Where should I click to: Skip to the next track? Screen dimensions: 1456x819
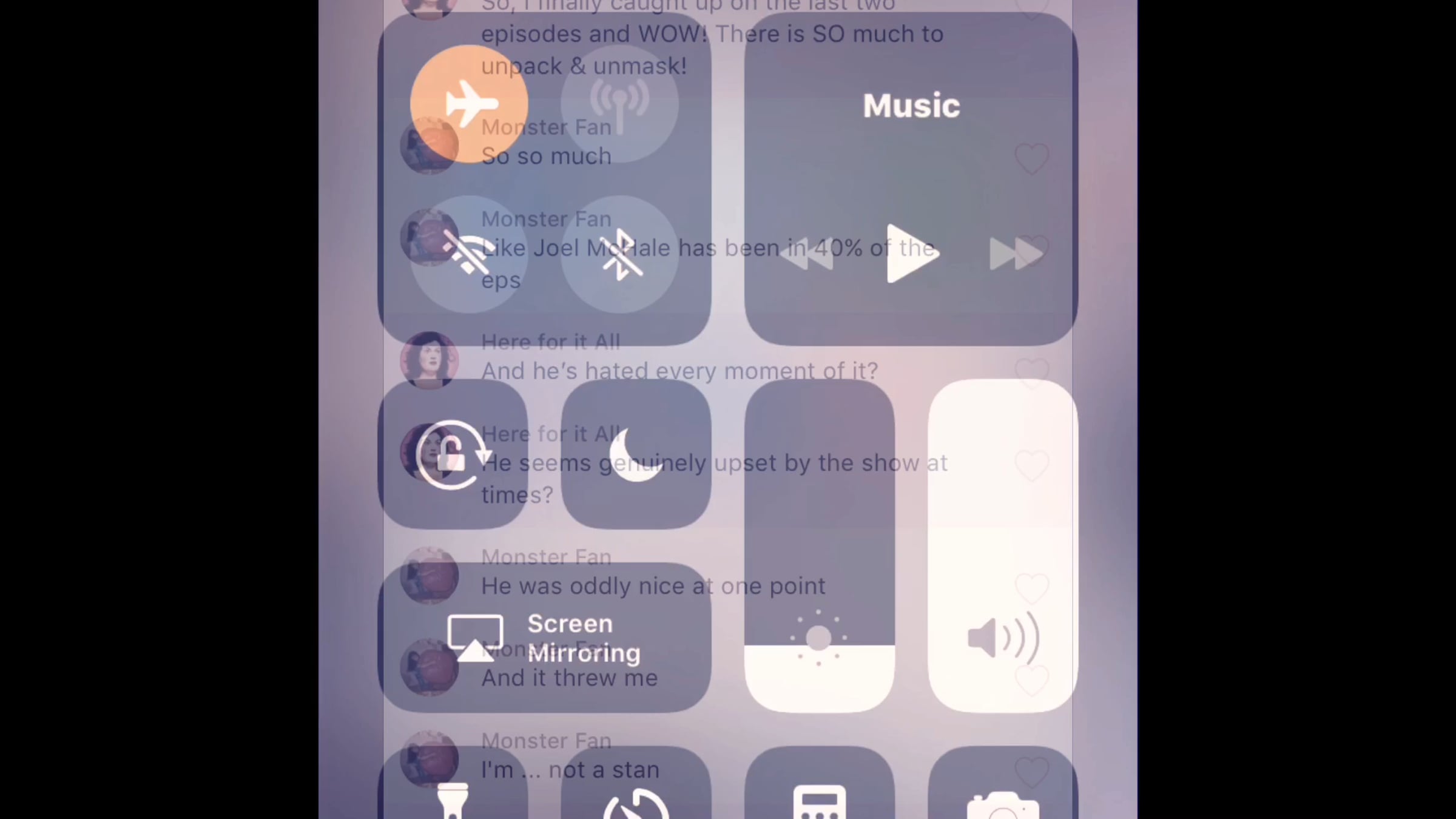1015,254
